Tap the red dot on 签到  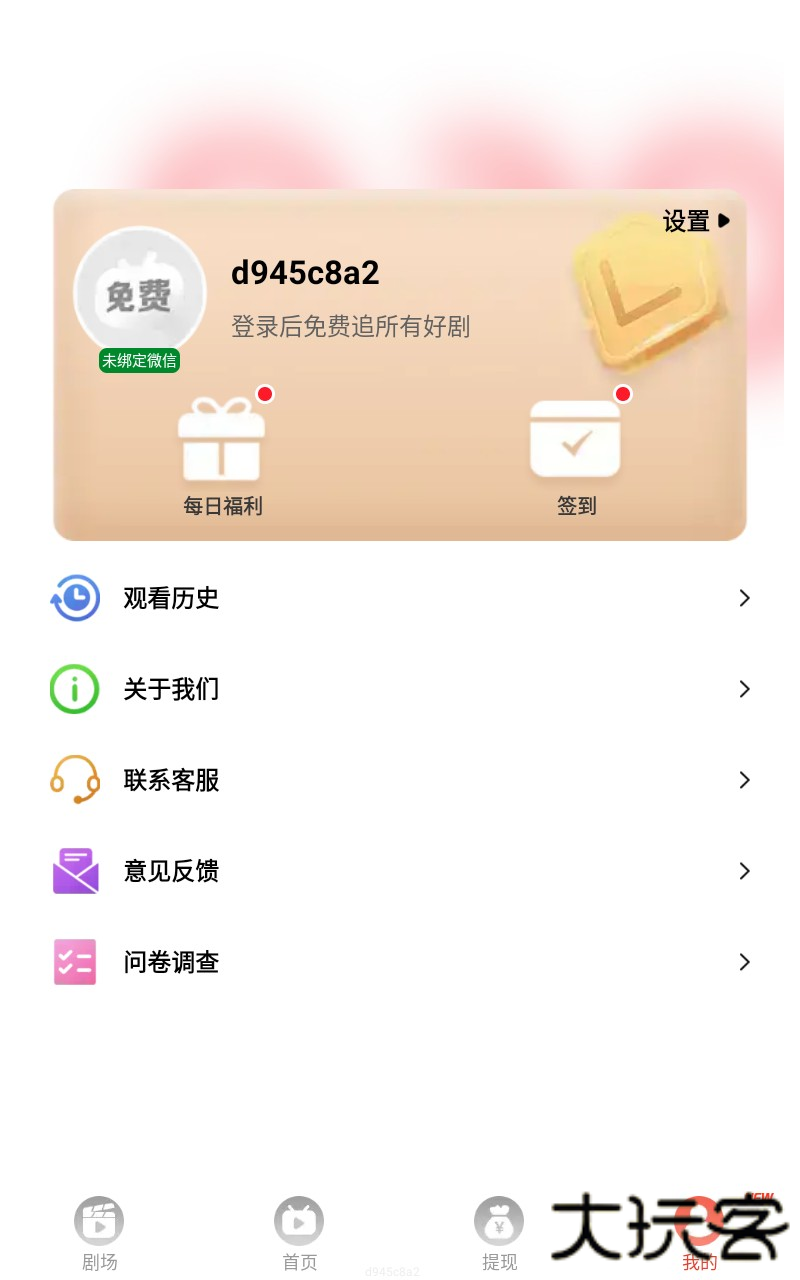622,394
